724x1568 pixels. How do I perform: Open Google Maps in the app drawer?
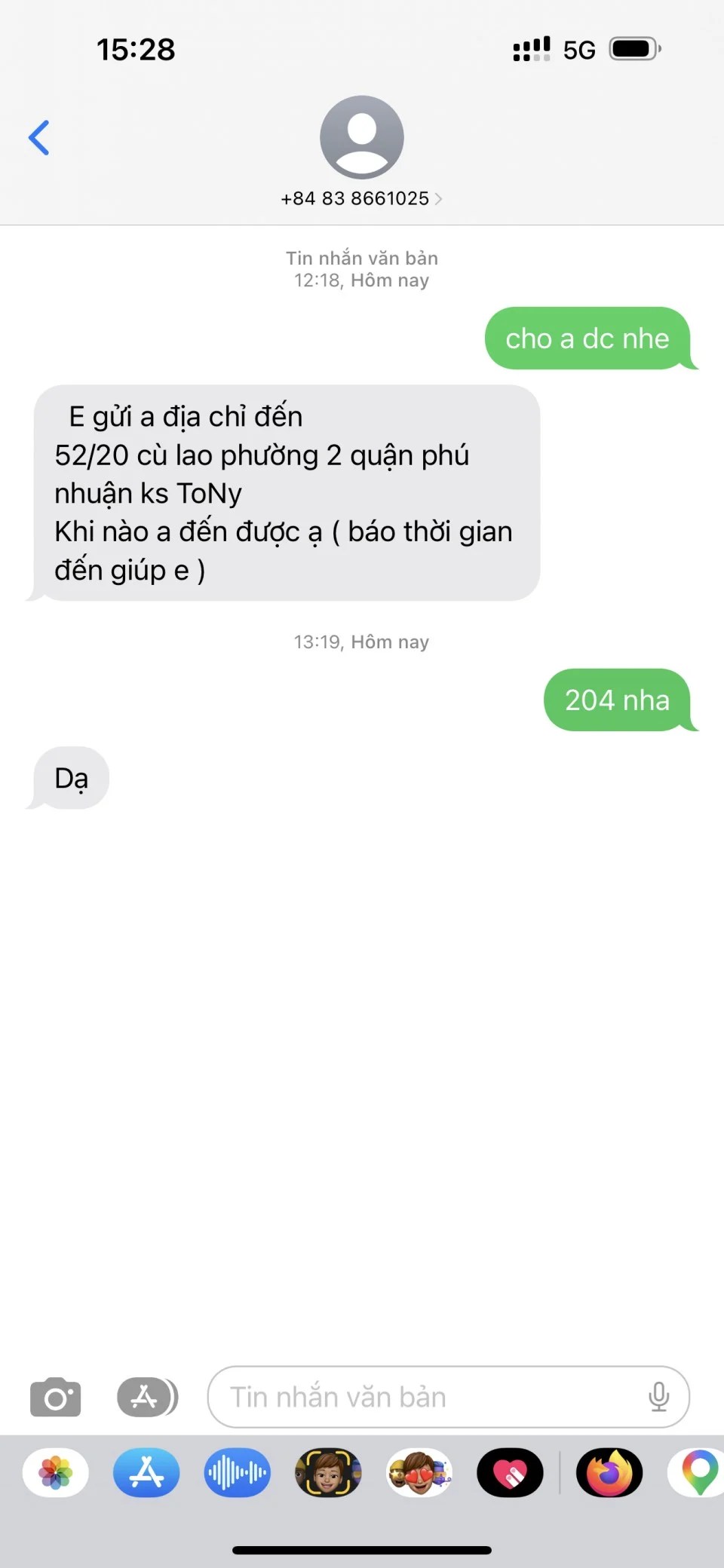click(698, 1472)
